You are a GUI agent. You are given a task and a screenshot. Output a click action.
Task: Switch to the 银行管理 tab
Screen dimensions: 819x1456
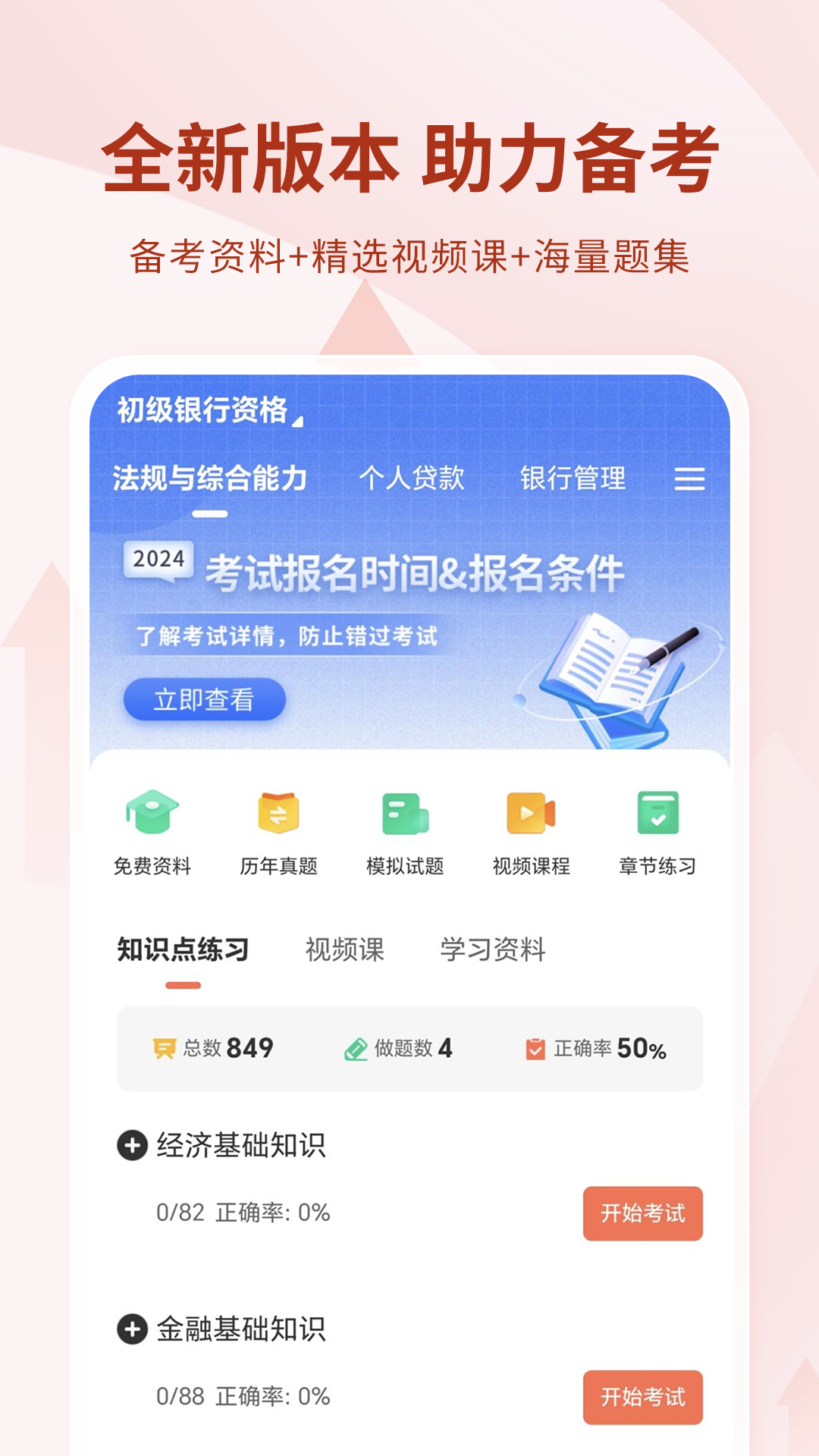[573, 479]
